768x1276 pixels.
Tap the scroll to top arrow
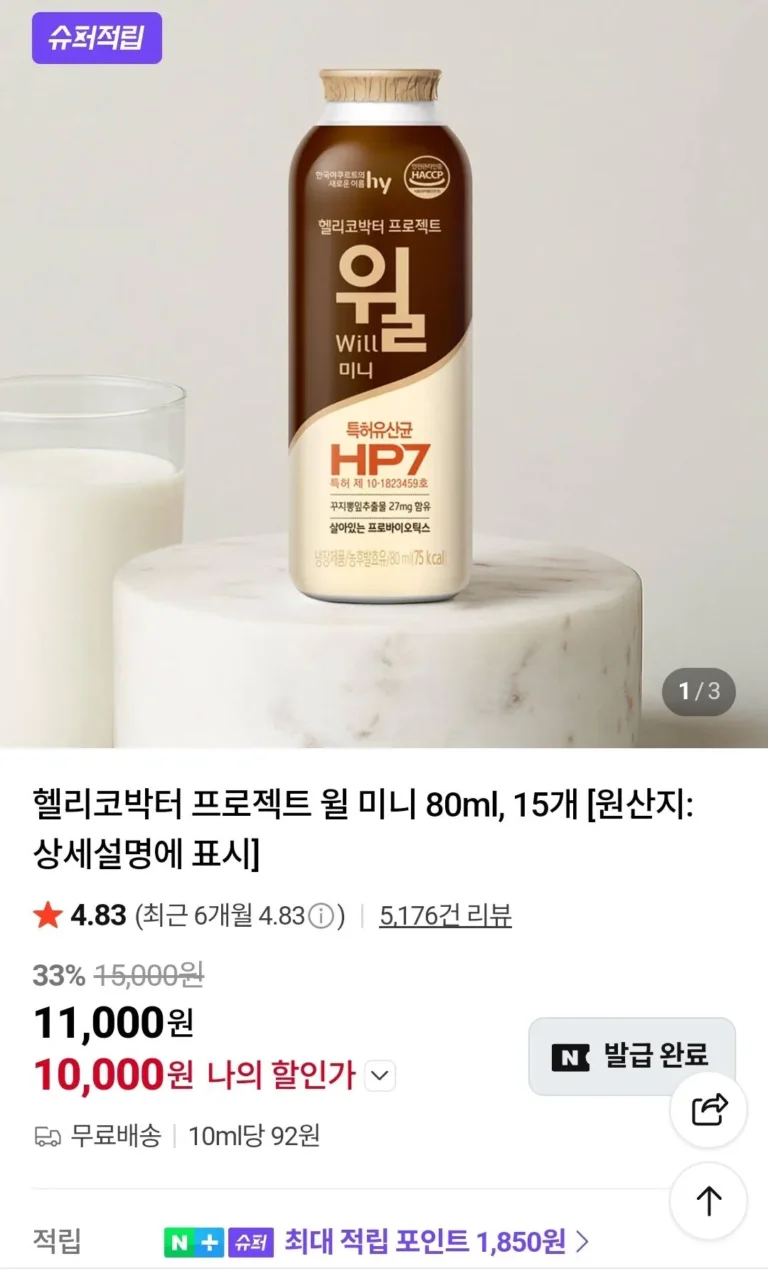[708, 1201]
